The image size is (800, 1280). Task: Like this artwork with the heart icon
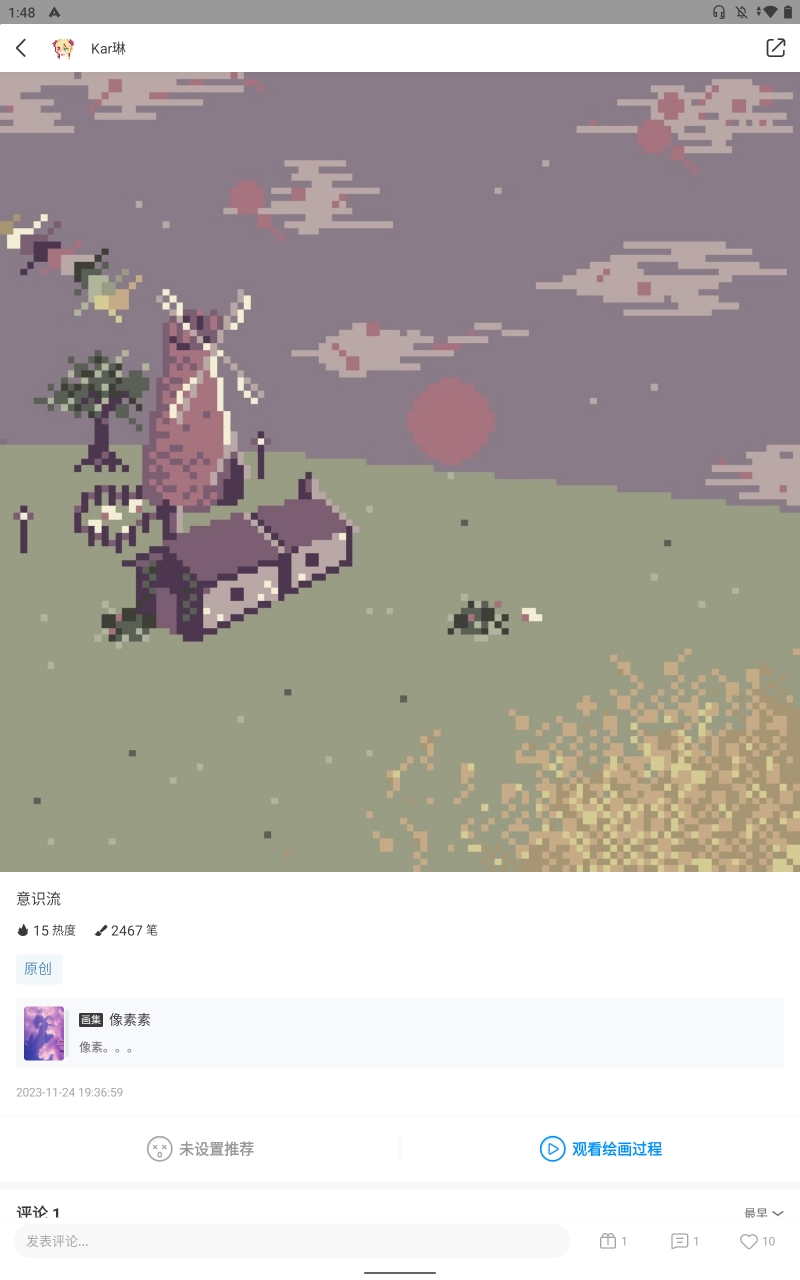749,1241
